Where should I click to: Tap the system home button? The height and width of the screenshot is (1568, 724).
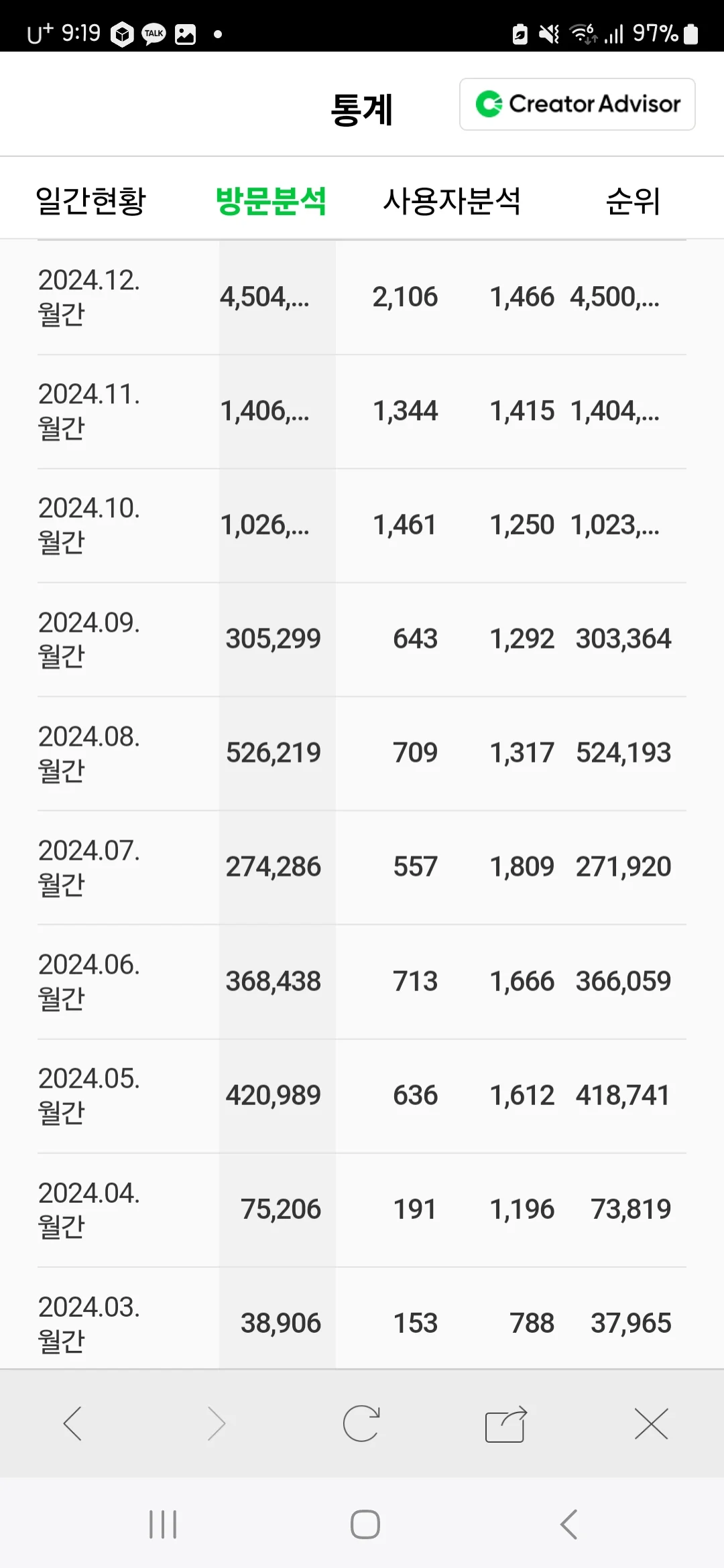click(x=365, y=1524)
